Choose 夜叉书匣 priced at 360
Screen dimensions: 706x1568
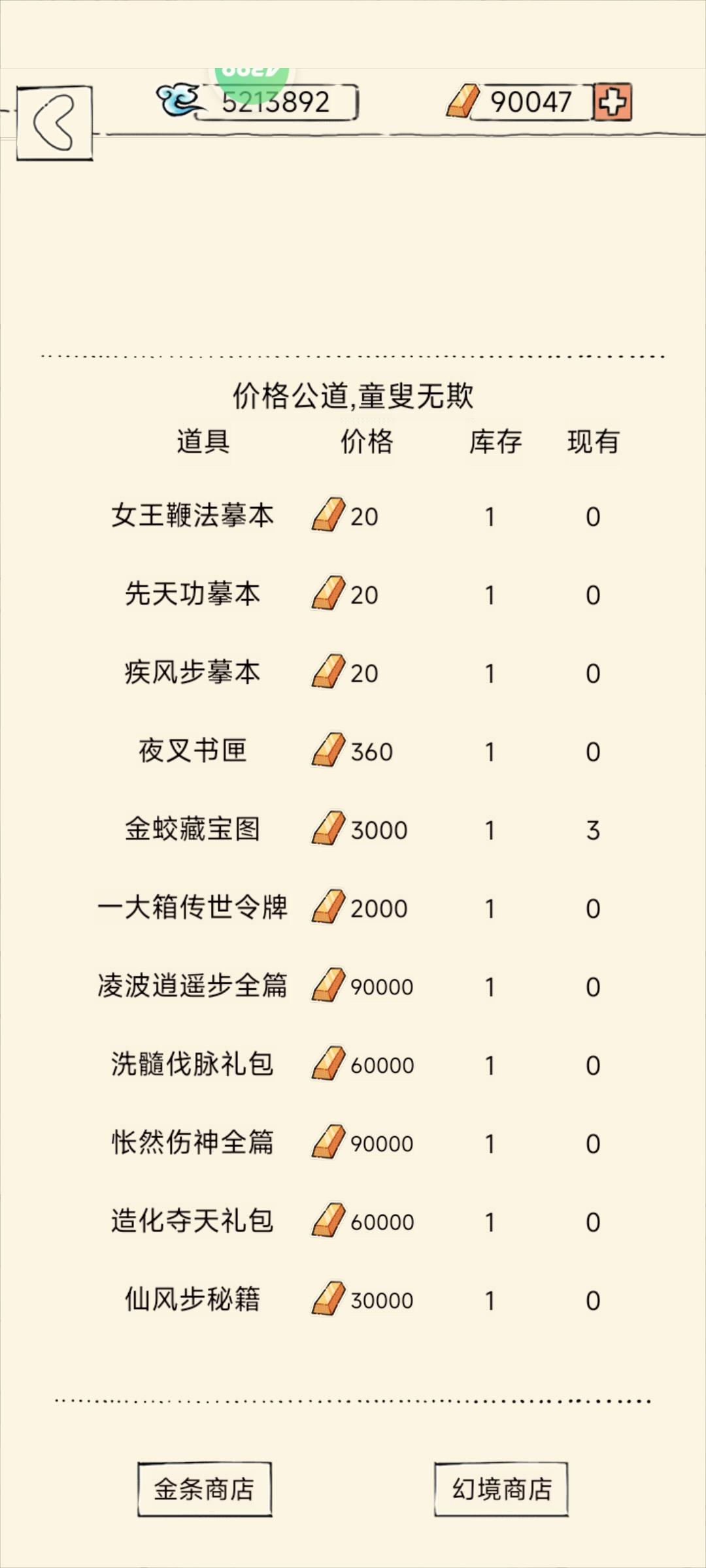click(353, 751)
